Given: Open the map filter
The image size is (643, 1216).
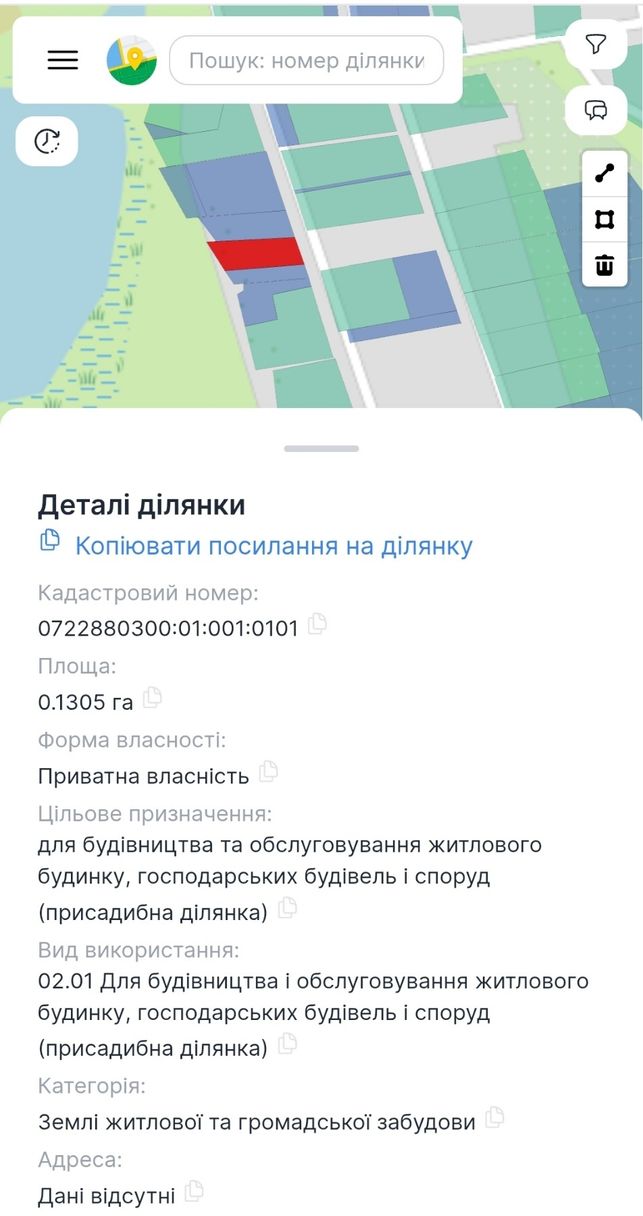Looking at the screenshot, I should pyautogui.click(x=596, y=44).
